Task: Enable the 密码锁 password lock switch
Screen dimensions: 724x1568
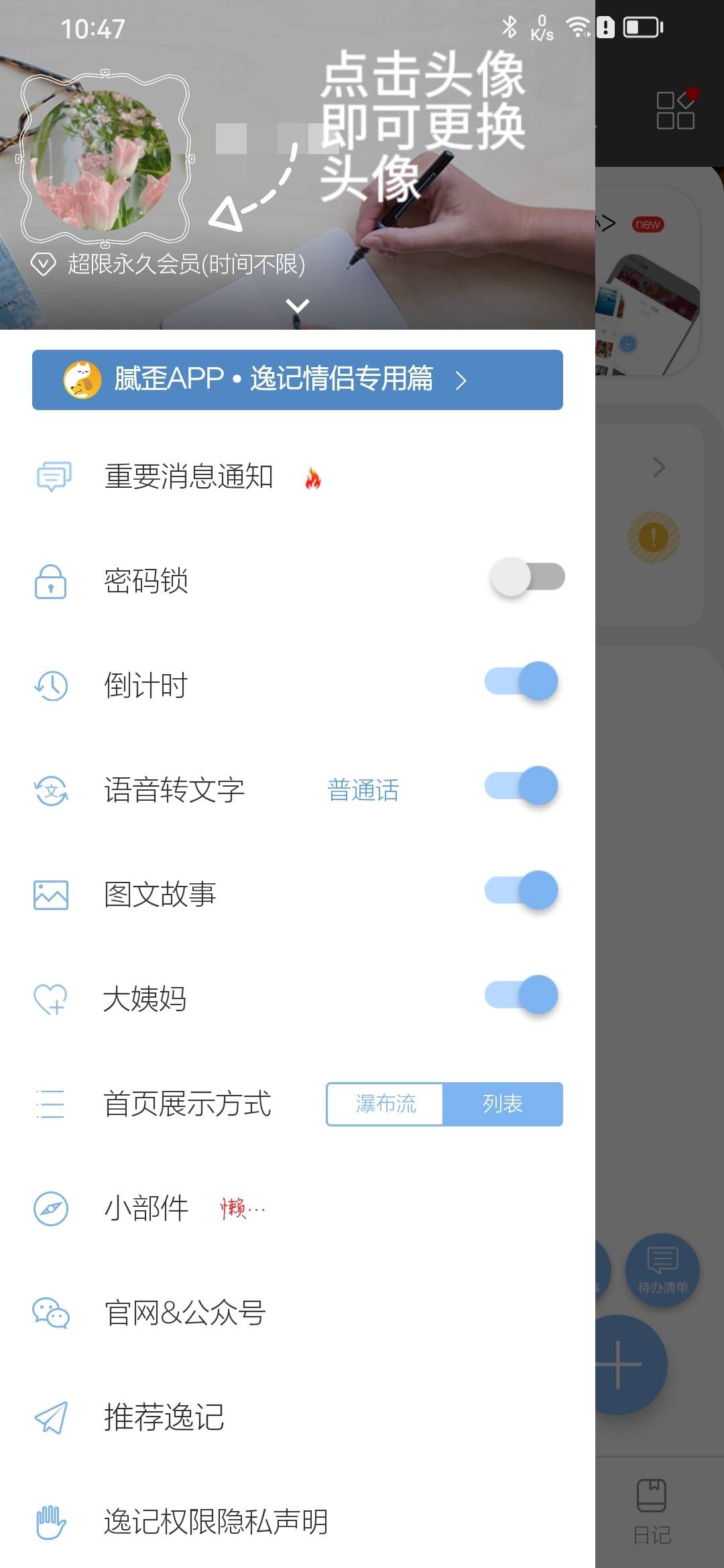Action: (527, 575)
